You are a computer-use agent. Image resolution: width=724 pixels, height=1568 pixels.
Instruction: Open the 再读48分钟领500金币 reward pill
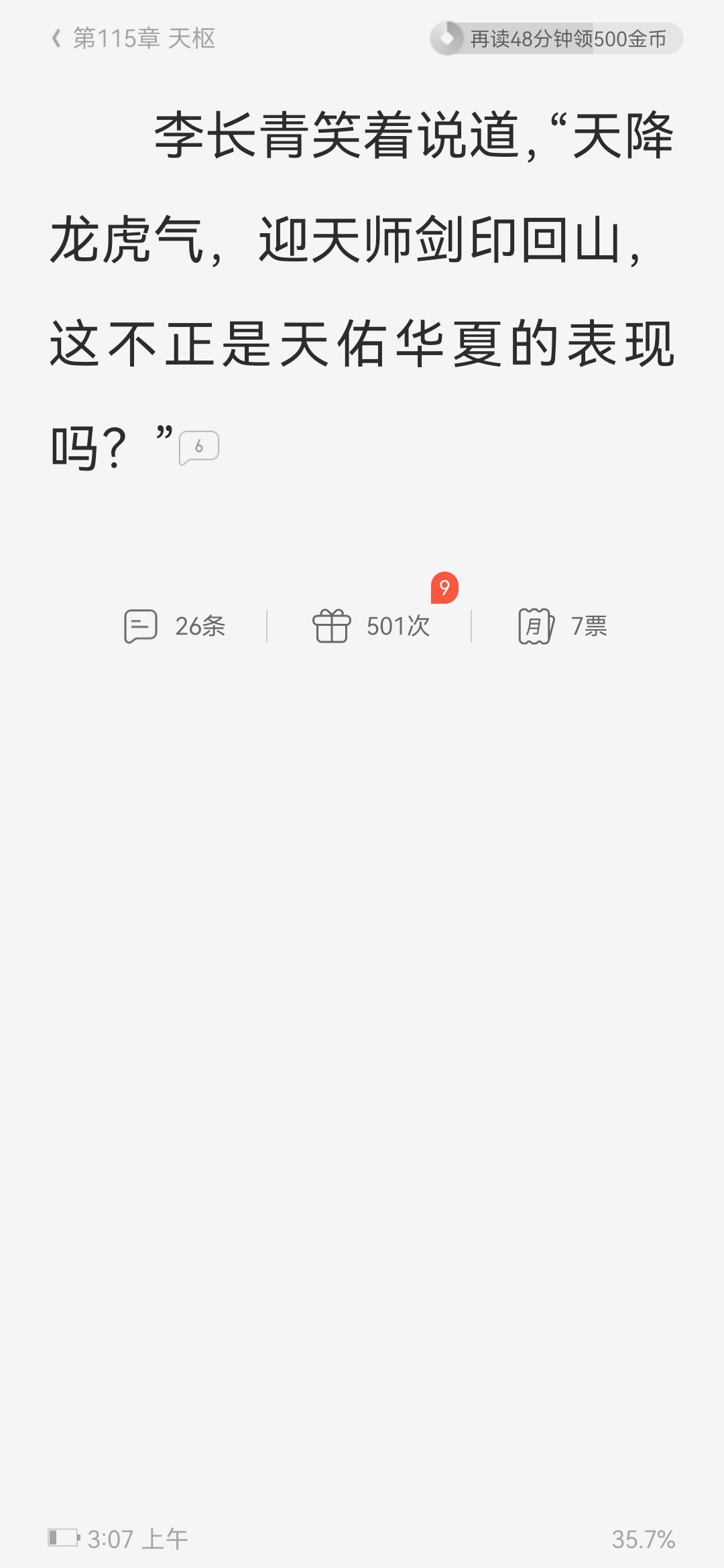pos(556,39)
